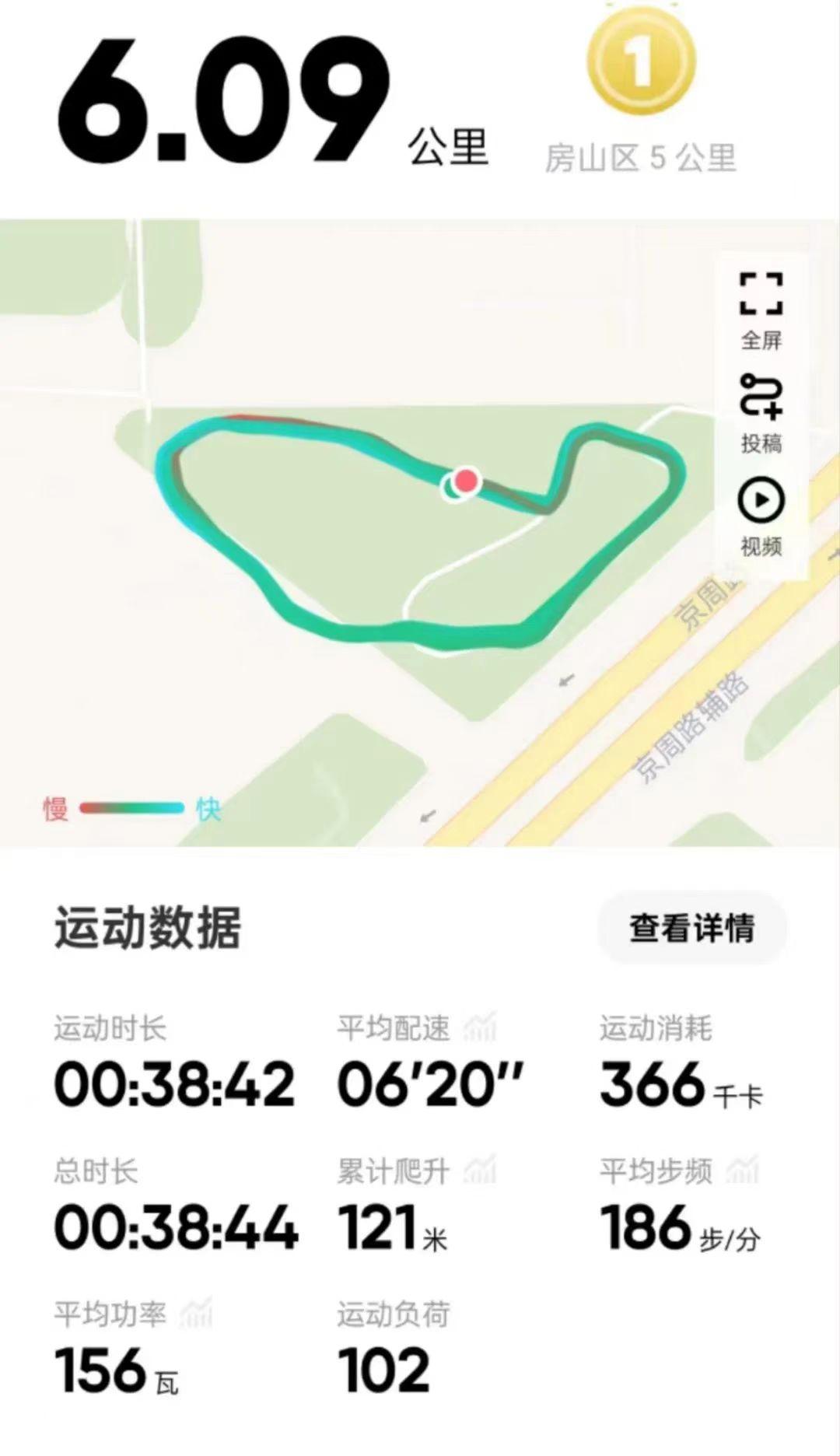The image size is (840, 1456).
Task: Open 查看详情 for workout details
Action: [x=691, y=928]
